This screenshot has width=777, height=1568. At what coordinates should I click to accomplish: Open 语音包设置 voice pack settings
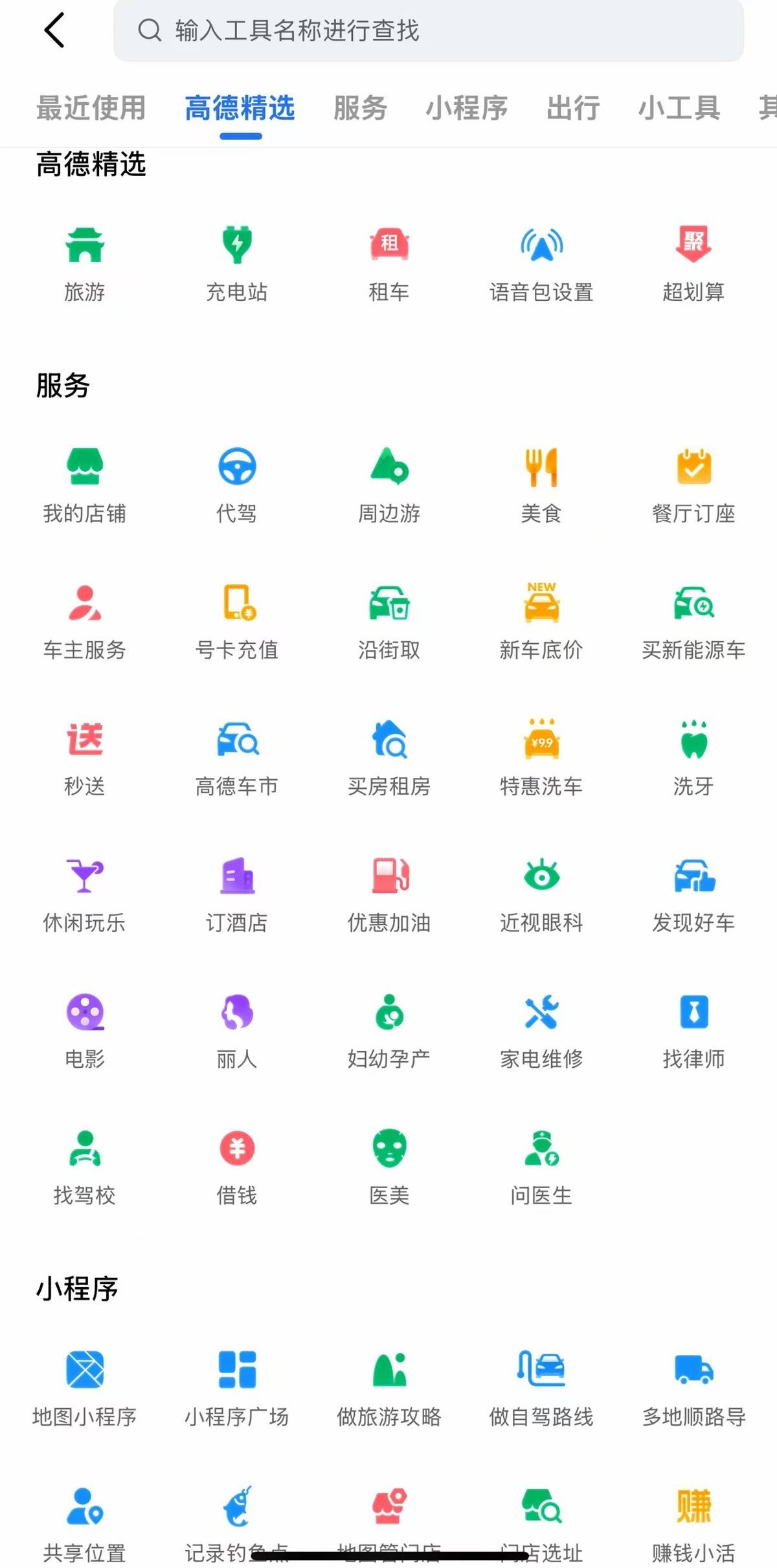click(541, 263)
